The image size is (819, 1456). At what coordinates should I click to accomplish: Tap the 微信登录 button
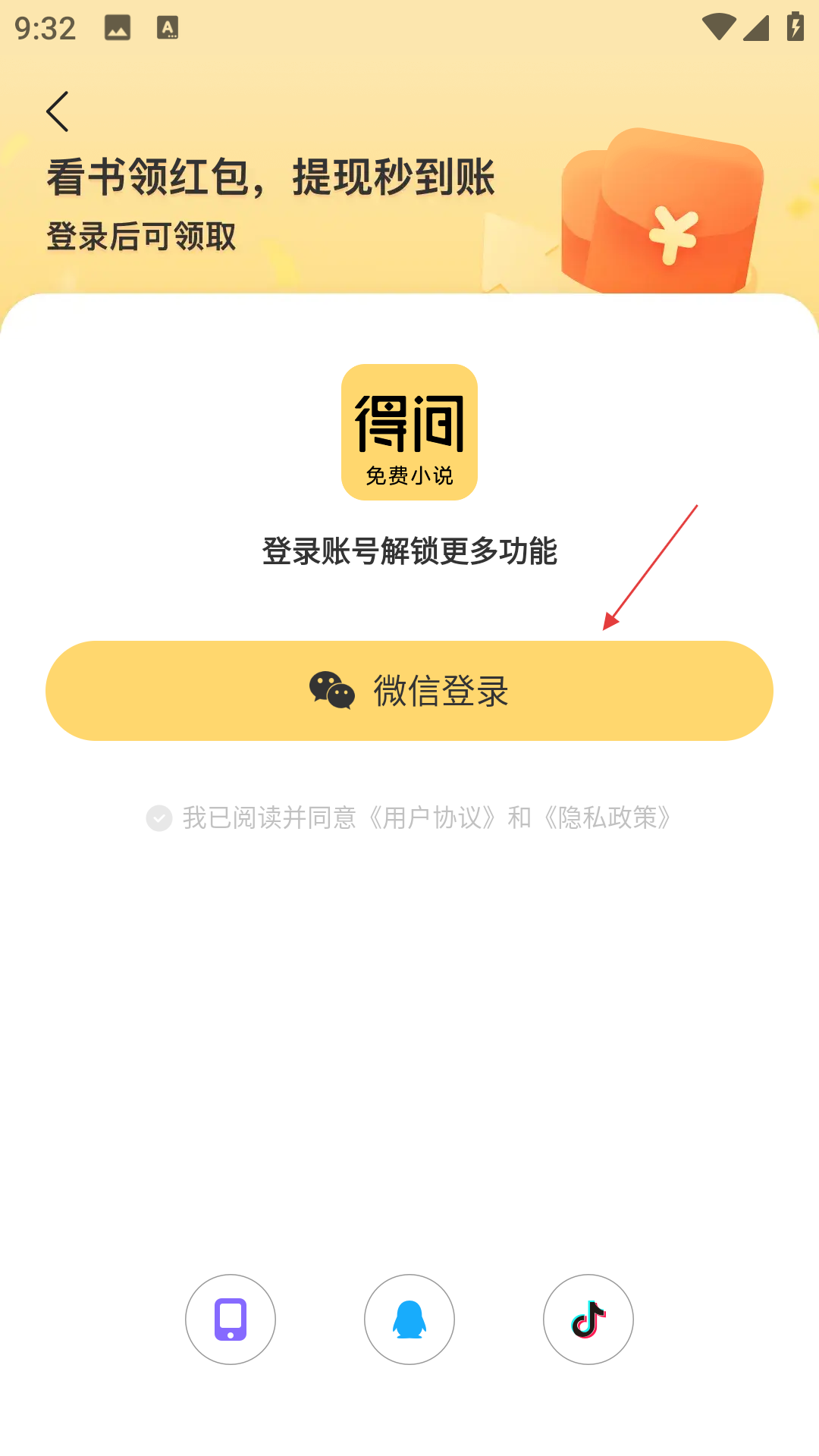409,691
